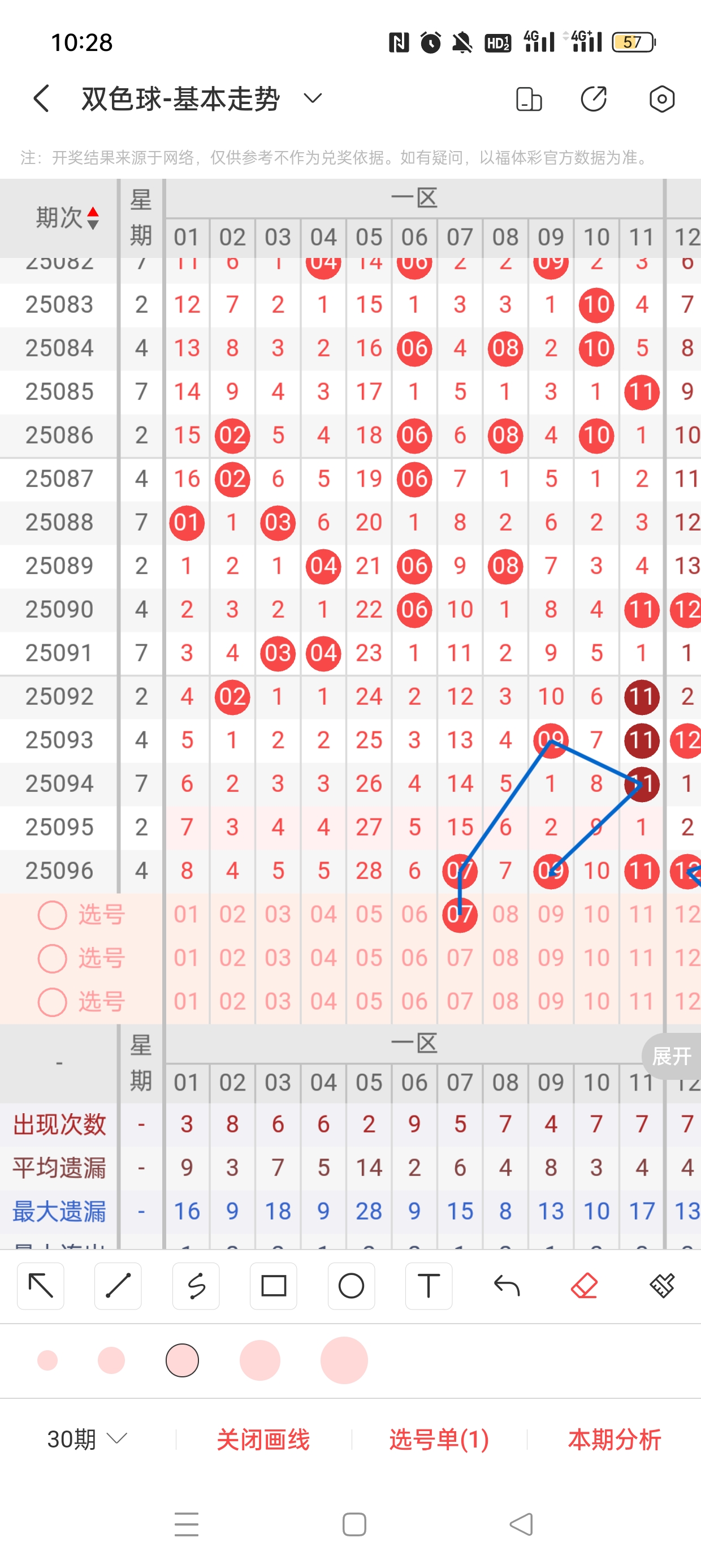701x1568 pixels.
Task: Open 本期分析 analysis
Action: (x=615, y=1440)
